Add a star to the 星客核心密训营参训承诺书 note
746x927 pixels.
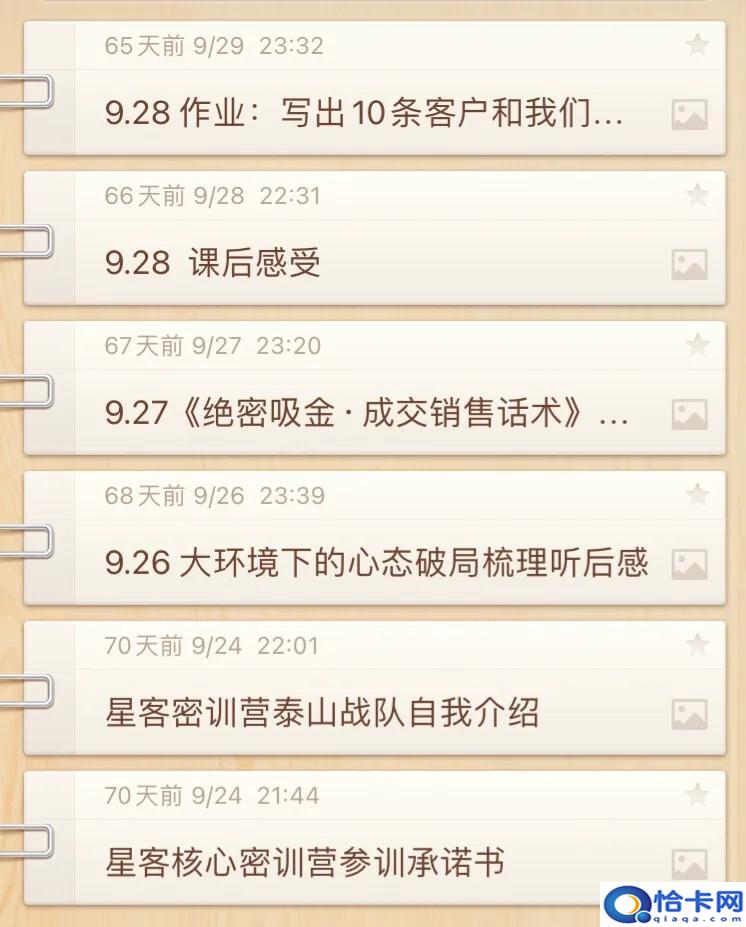(697, 795)
